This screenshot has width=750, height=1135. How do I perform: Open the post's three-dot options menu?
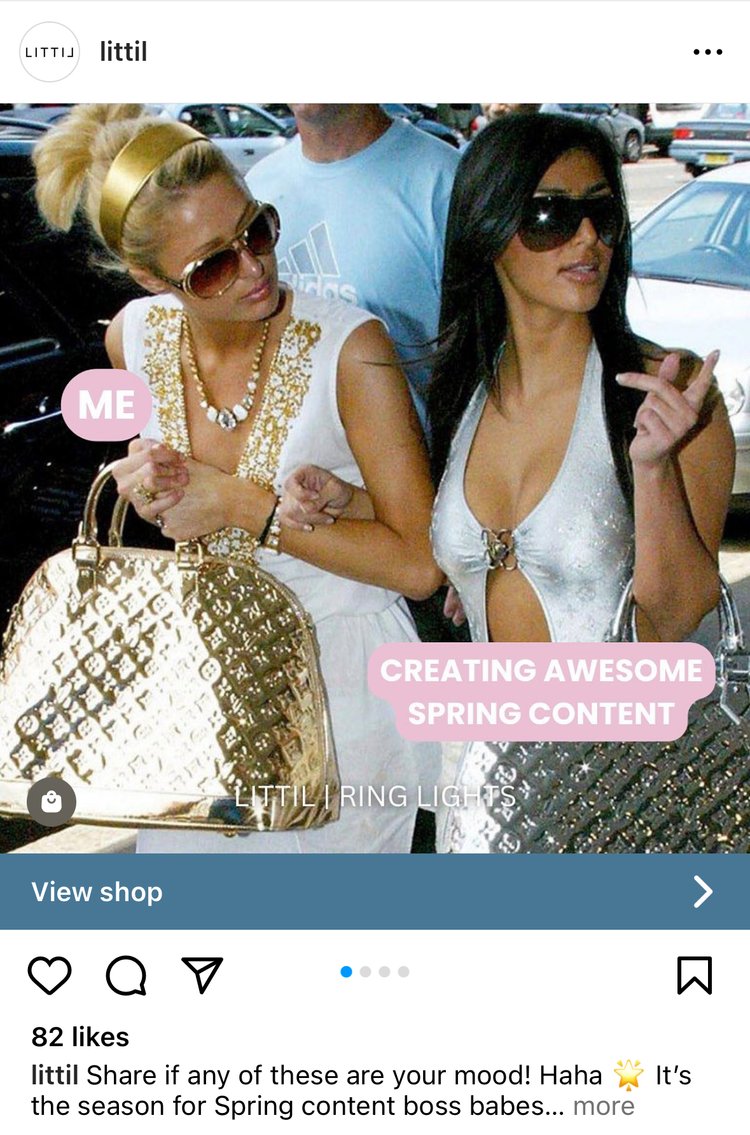(707, 52)
